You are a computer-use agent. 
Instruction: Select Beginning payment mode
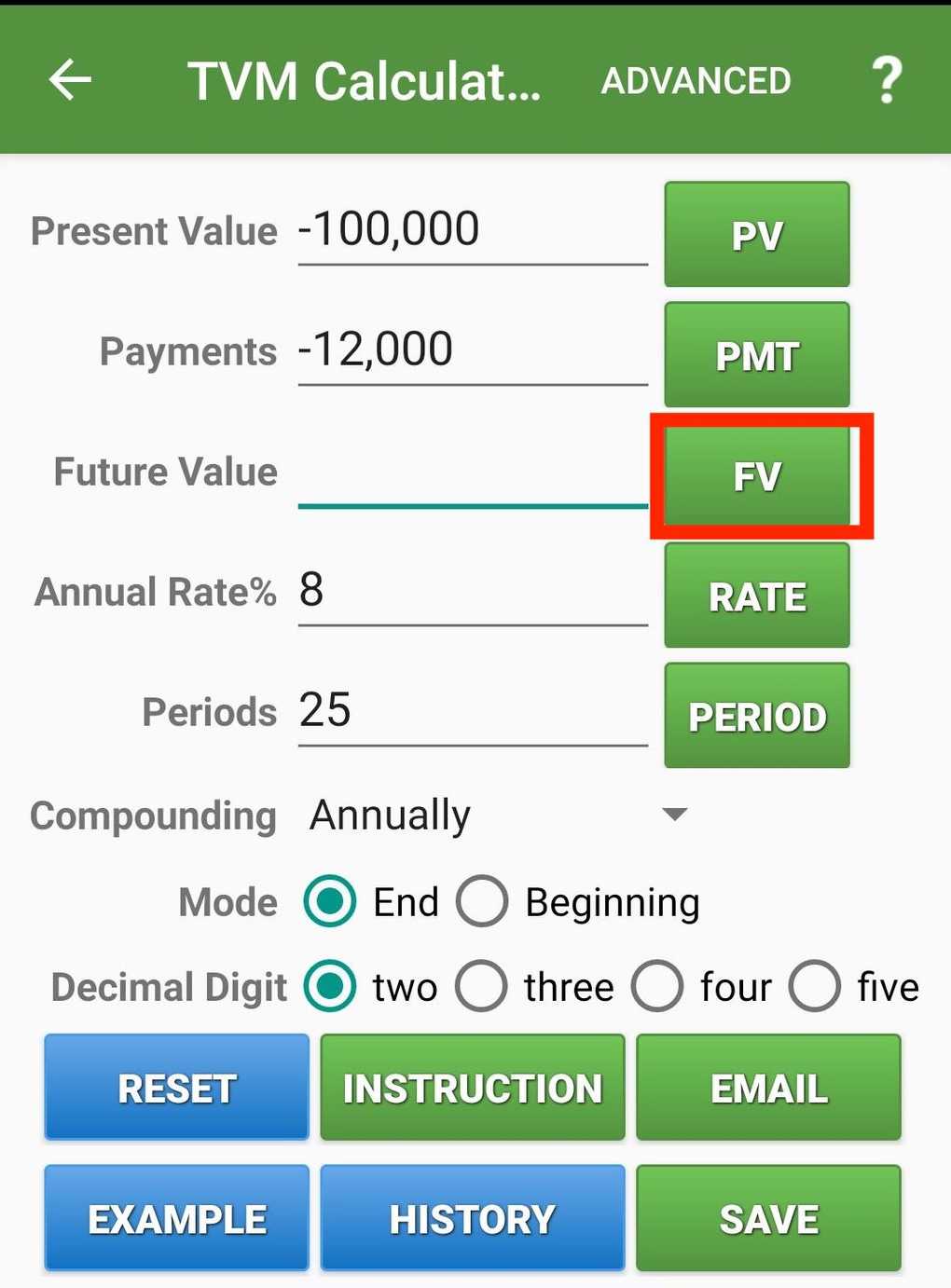point(481,901)
